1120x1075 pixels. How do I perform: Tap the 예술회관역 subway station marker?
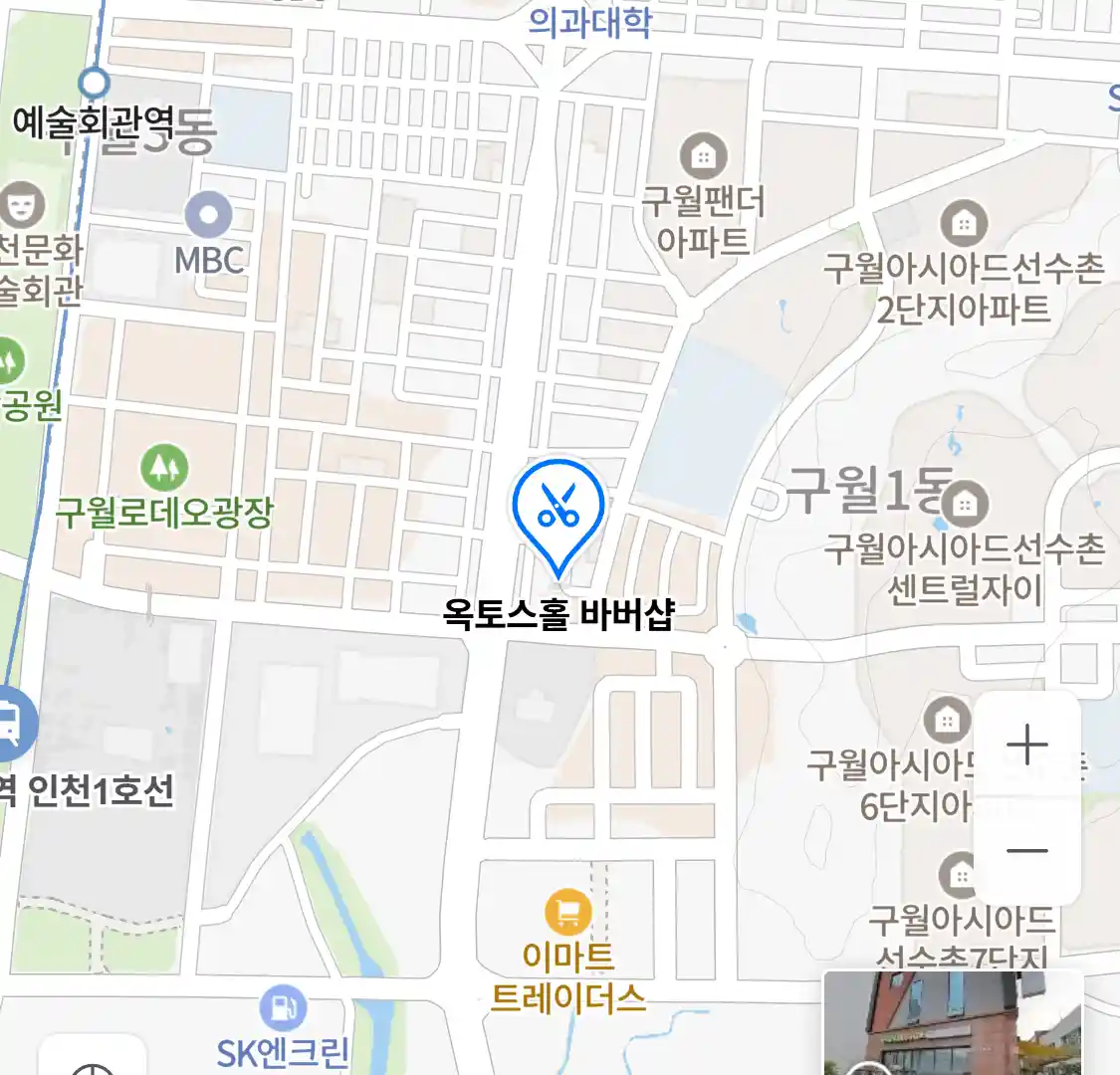click(95, 83)
